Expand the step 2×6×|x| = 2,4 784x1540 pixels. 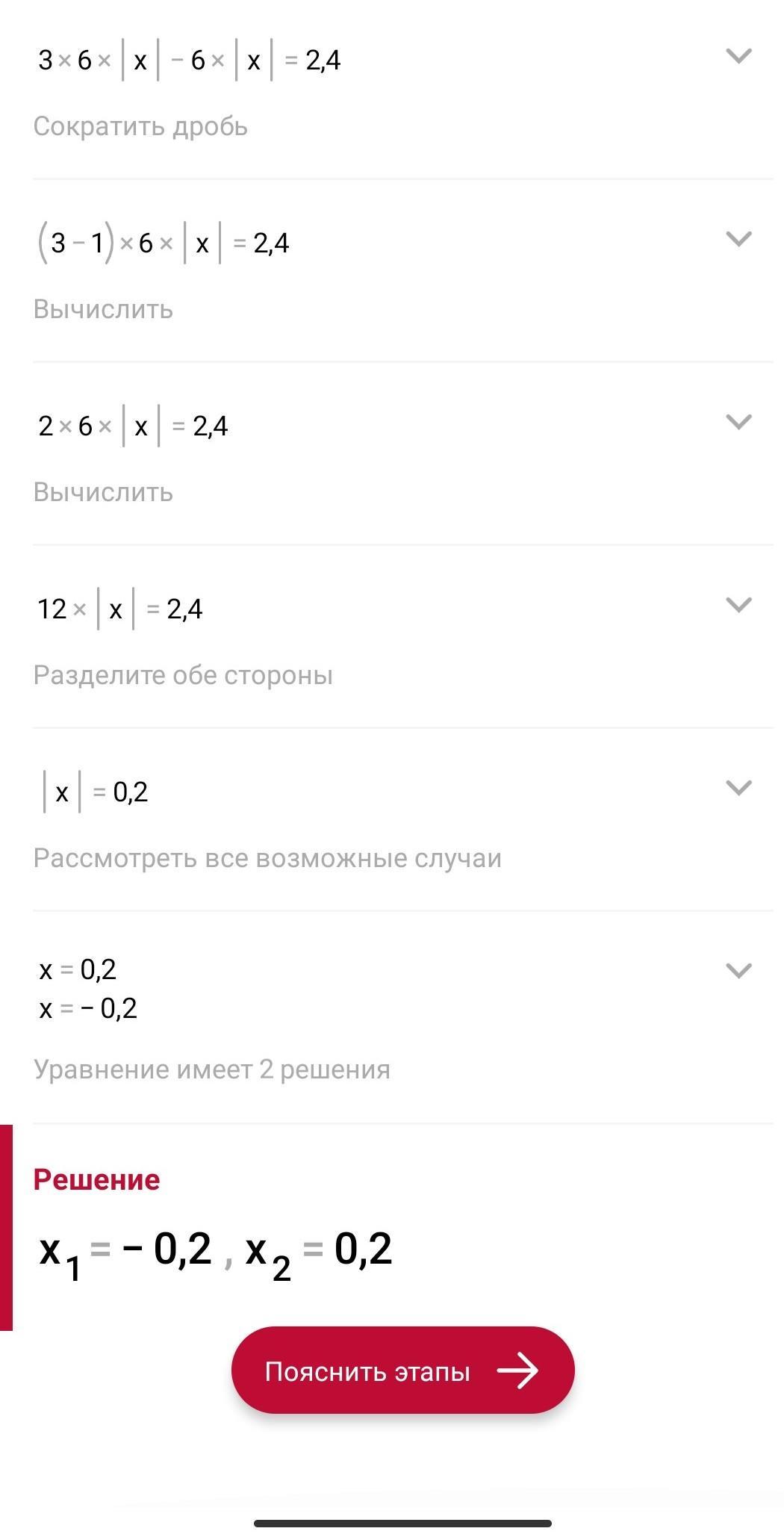pos(738,423)
